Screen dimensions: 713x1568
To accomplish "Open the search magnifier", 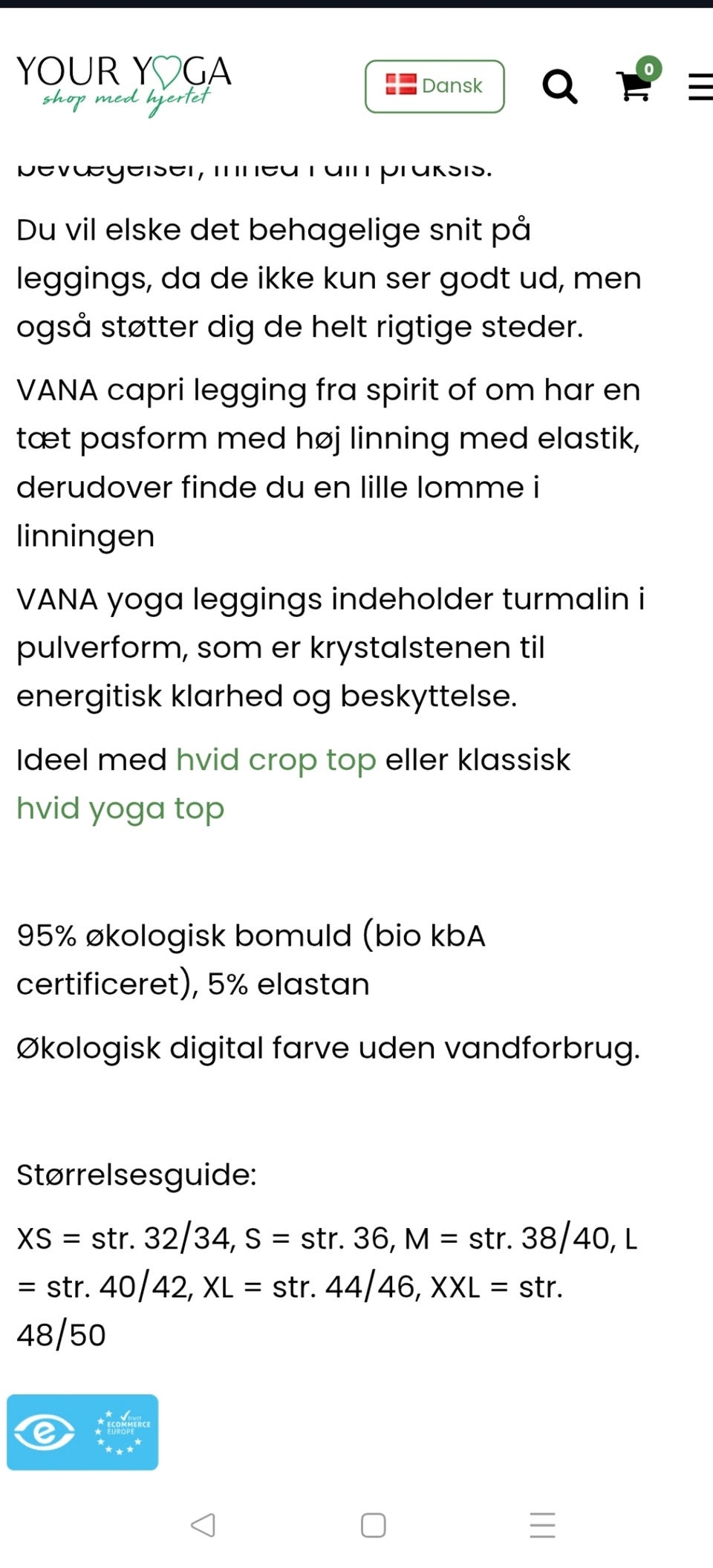I will click(560, 86).
